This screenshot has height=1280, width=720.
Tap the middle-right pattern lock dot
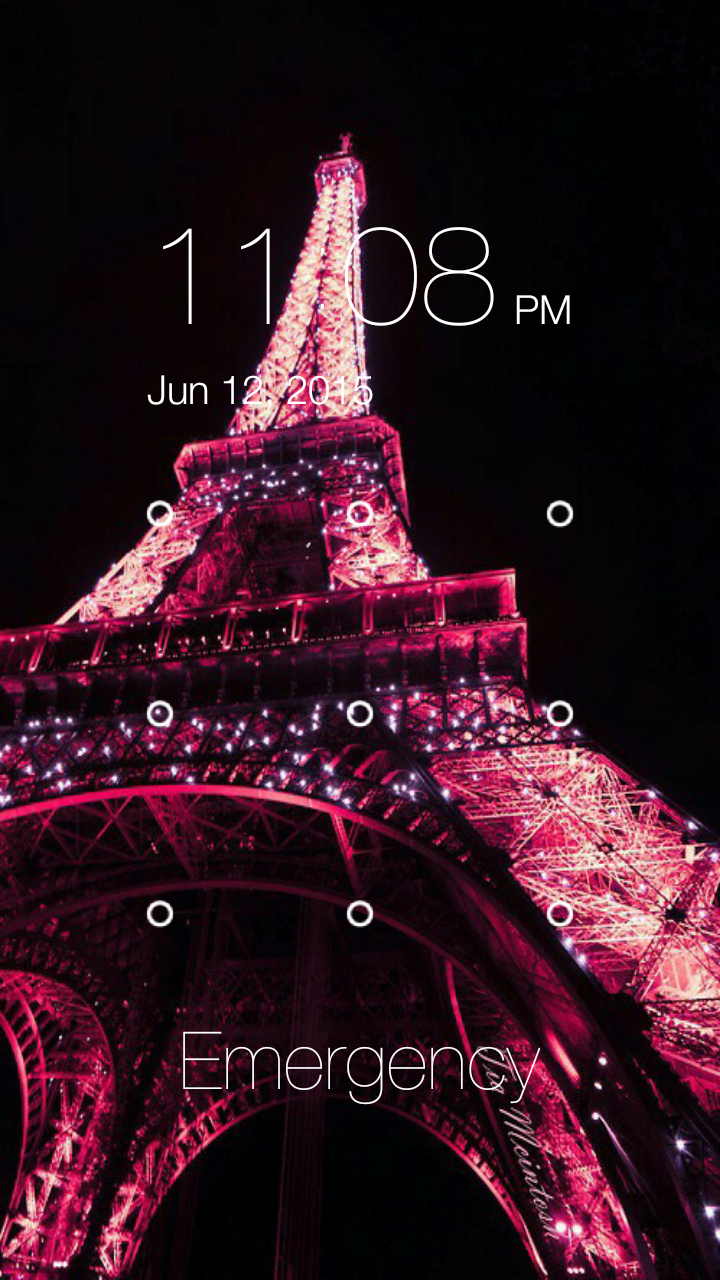pos(559,712)
